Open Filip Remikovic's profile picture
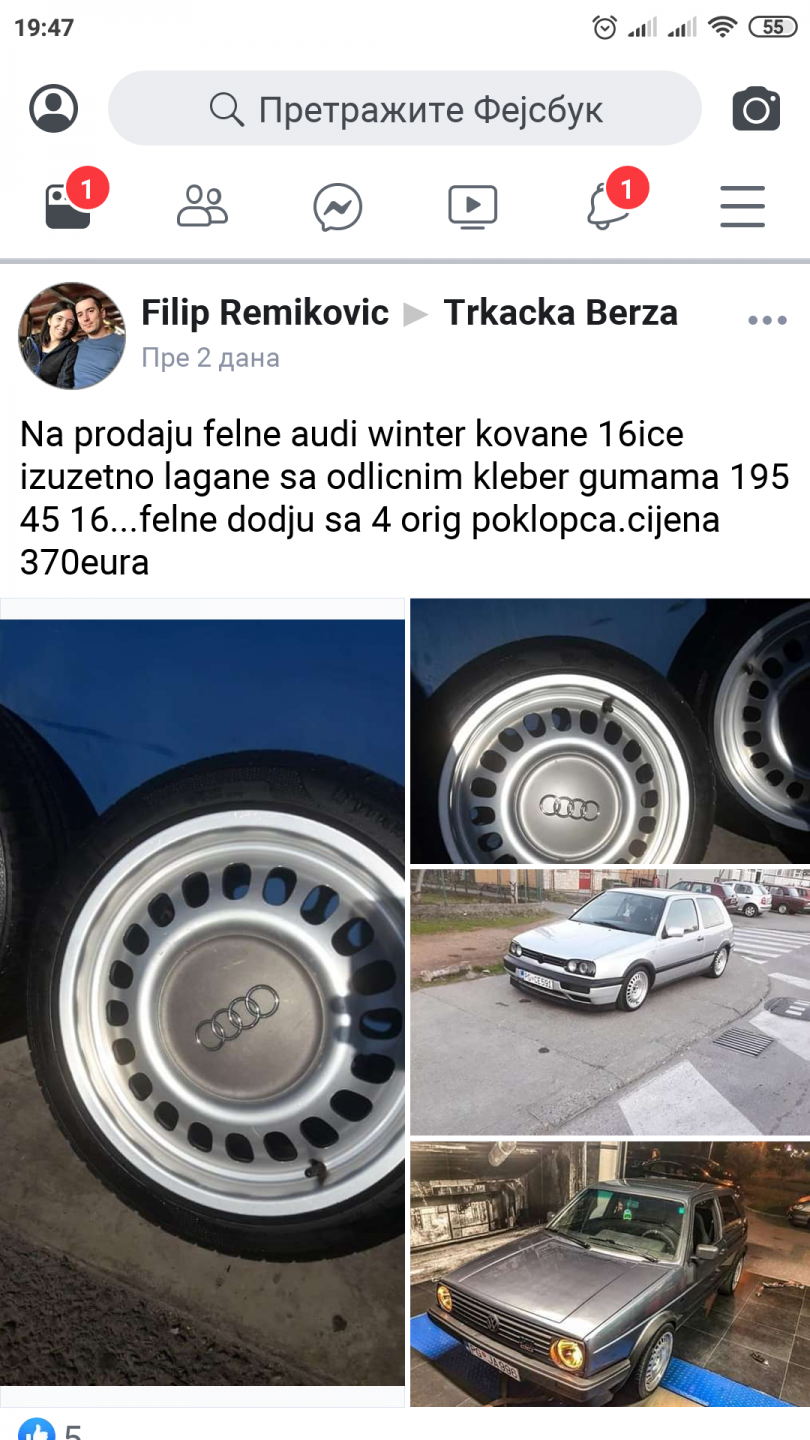The width and height of the screenshot is (810, 1440). (x=72, y=336)
